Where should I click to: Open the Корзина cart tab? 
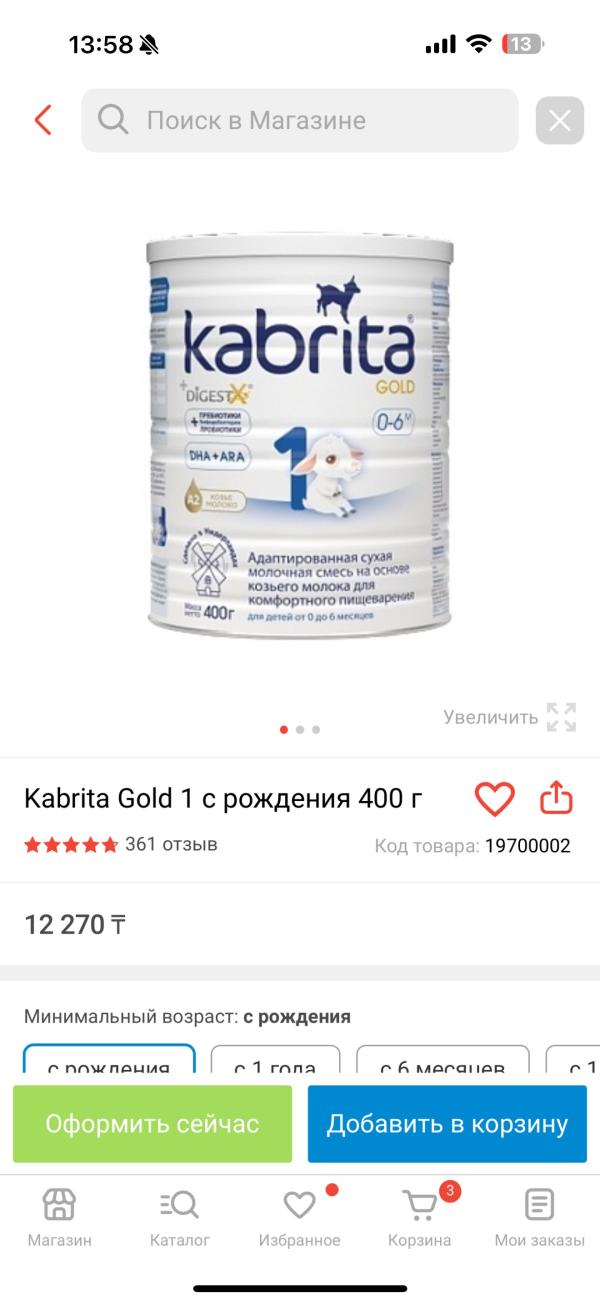point(420,1218)
